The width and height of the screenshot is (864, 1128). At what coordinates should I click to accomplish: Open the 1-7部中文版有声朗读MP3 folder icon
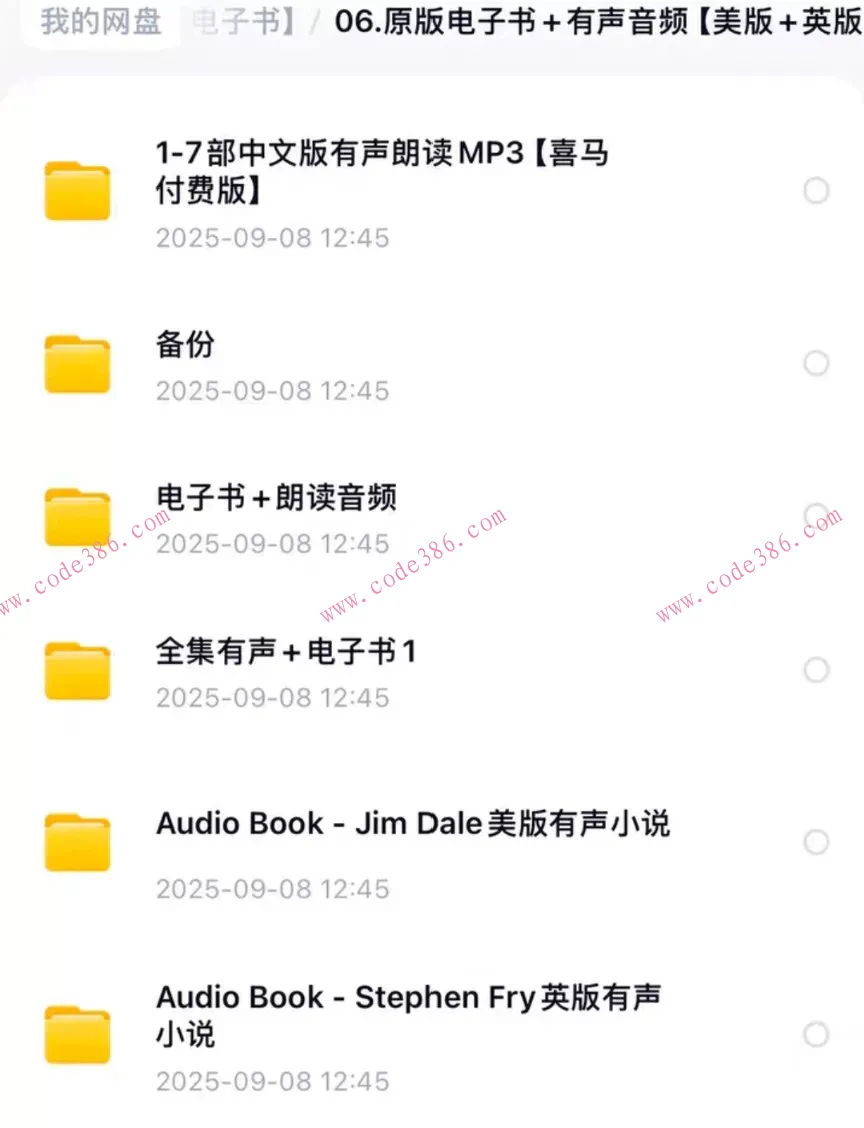pos(78,191)
